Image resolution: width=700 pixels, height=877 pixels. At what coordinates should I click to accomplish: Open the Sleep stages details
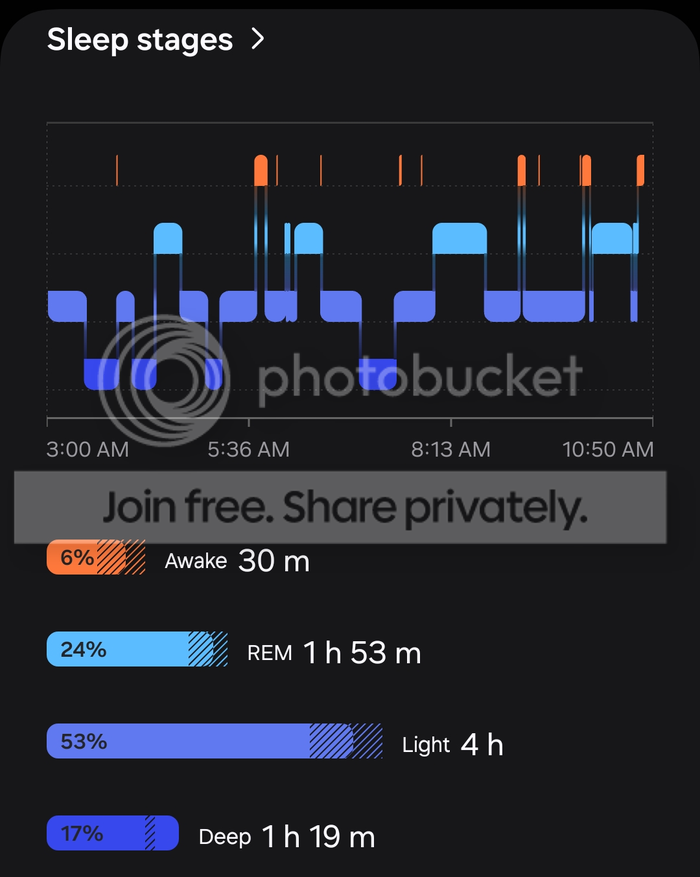coord(157,40)
